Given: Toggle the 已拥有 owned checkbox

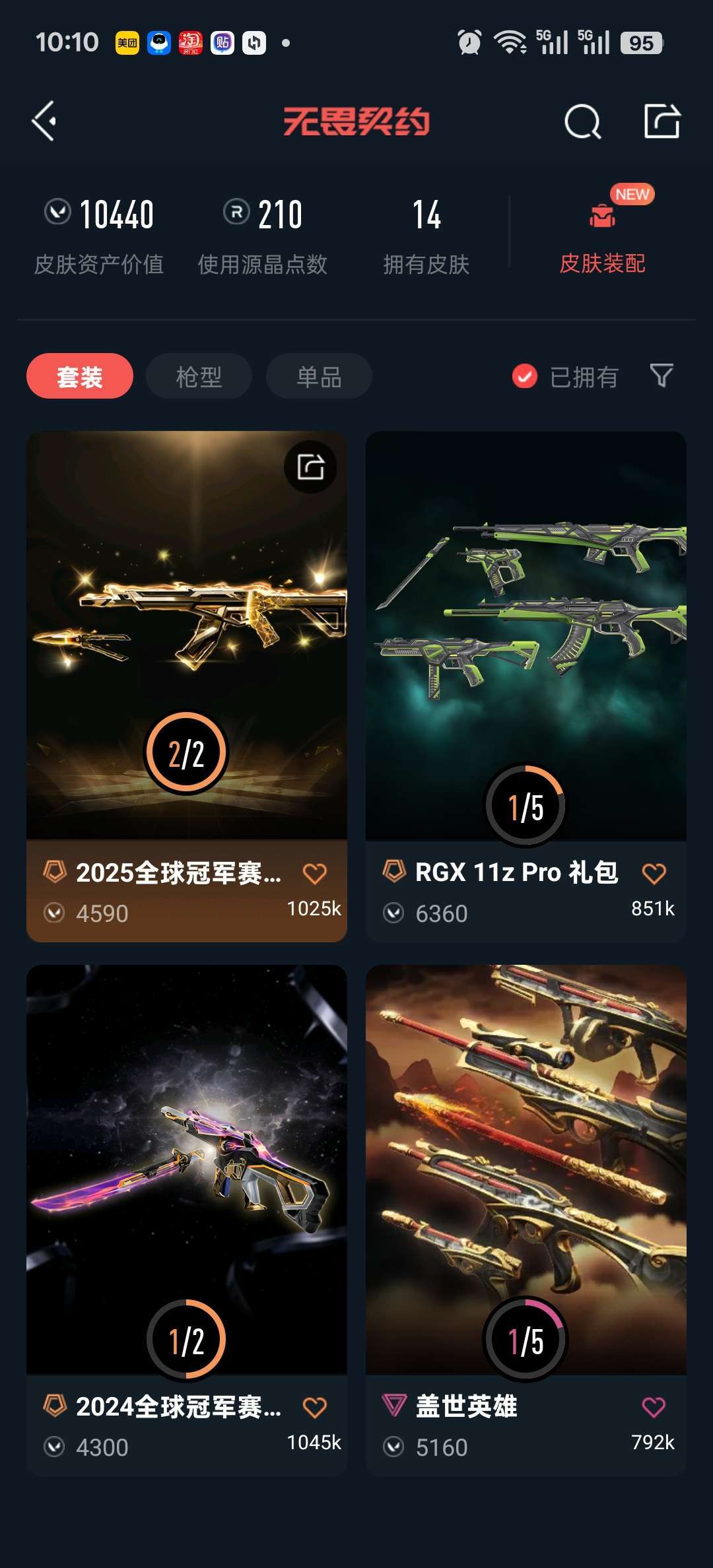Looking at the screenshot, I should (525, 377).
